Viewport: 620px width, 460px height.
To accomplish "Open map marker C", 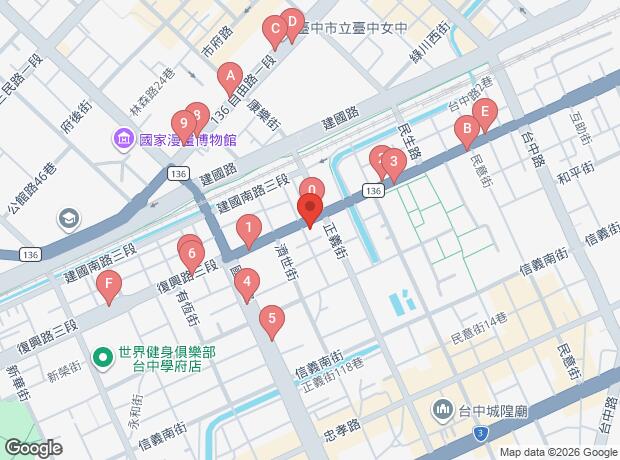I will click(x=274, y=32).
